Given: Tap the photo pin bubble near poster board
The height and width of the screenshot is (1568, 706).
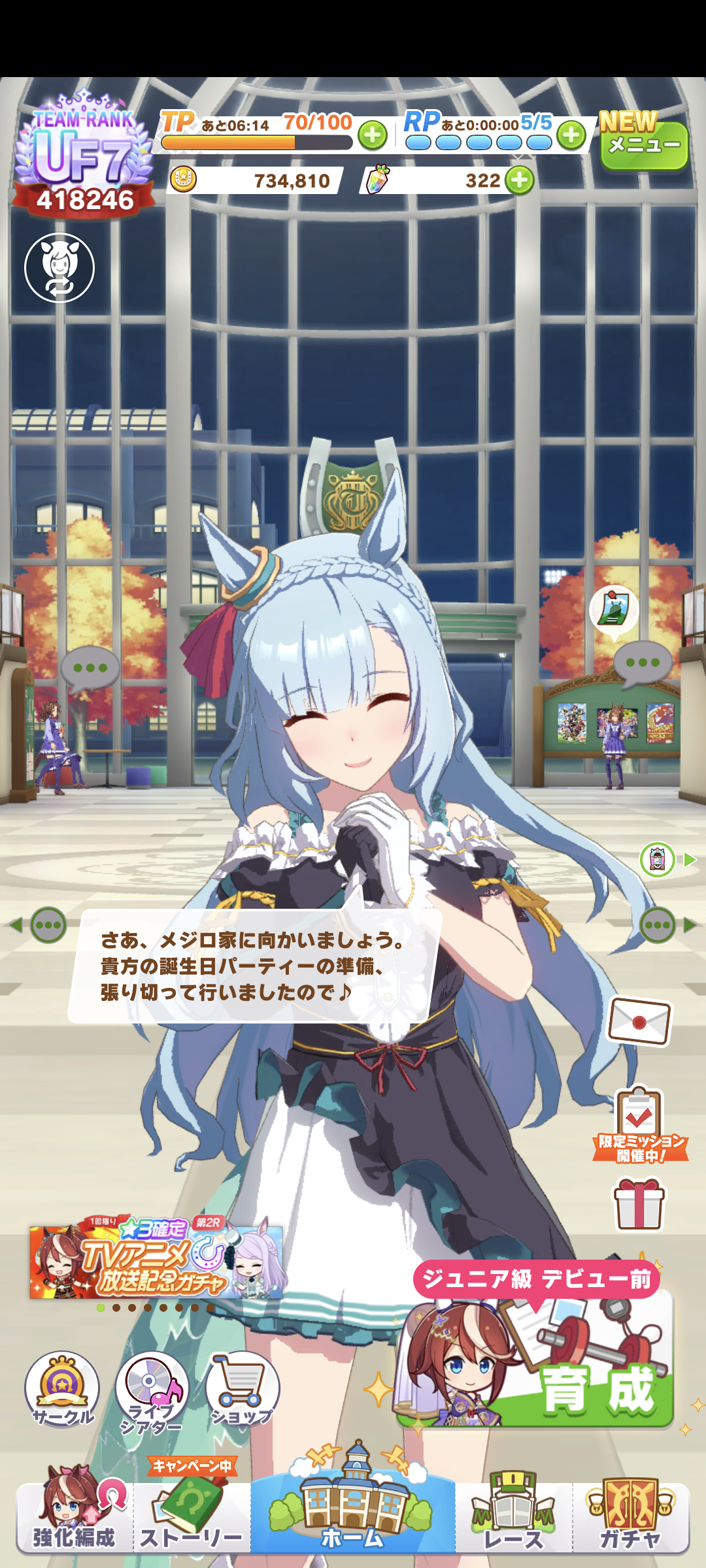Looking at the screenshot, I should (x=614, y=610).
